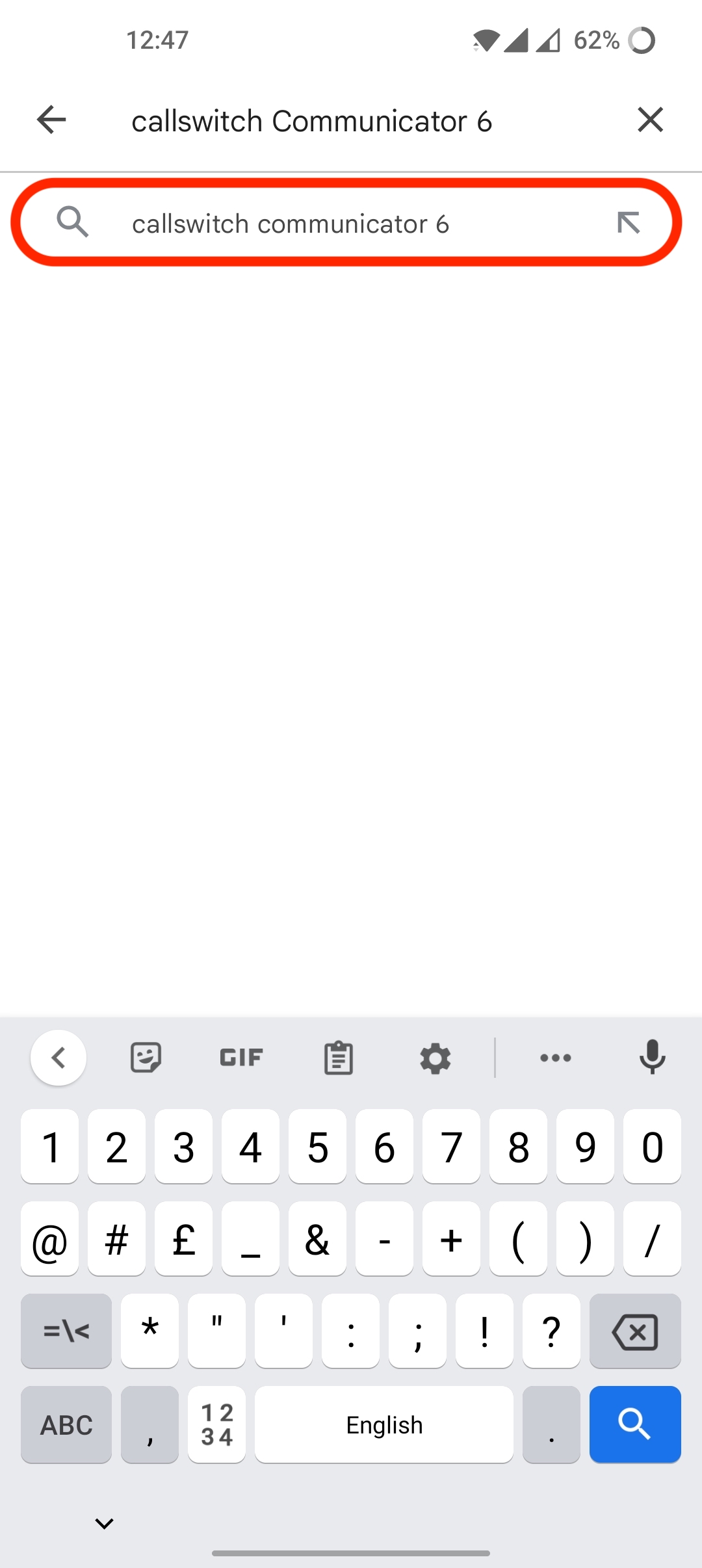Fill query using the suggestion arrow
The image size is (702, 1568).
pos(629,223)
